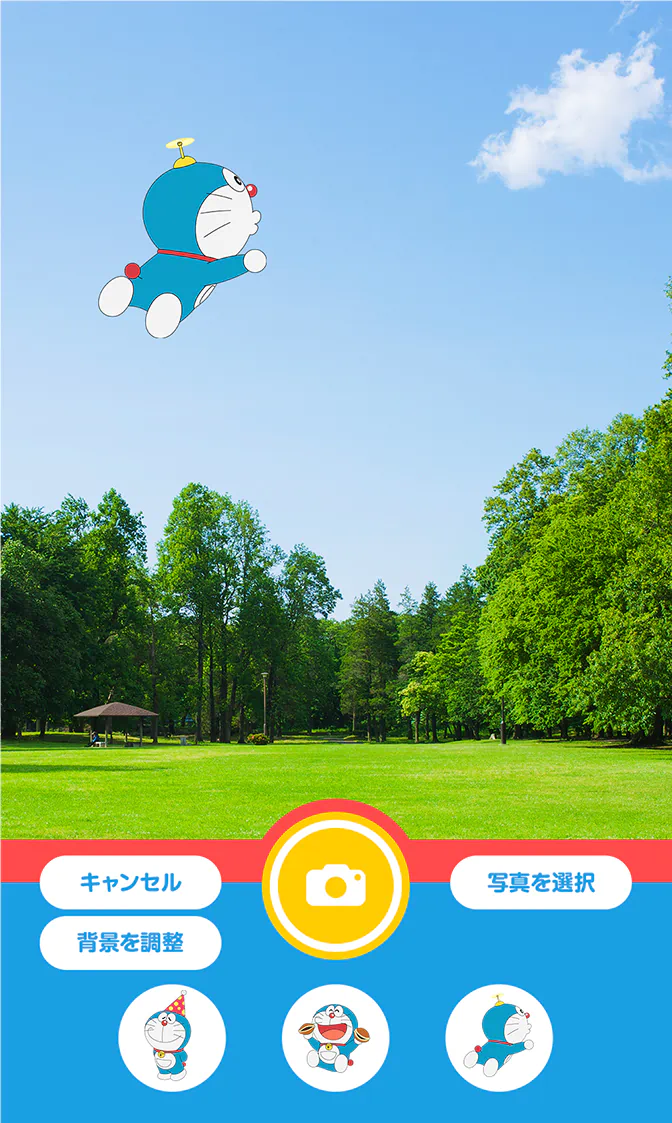
Task: Take a photo with the camera shutter
Action: pyautogui.click(x=336, y=885)
